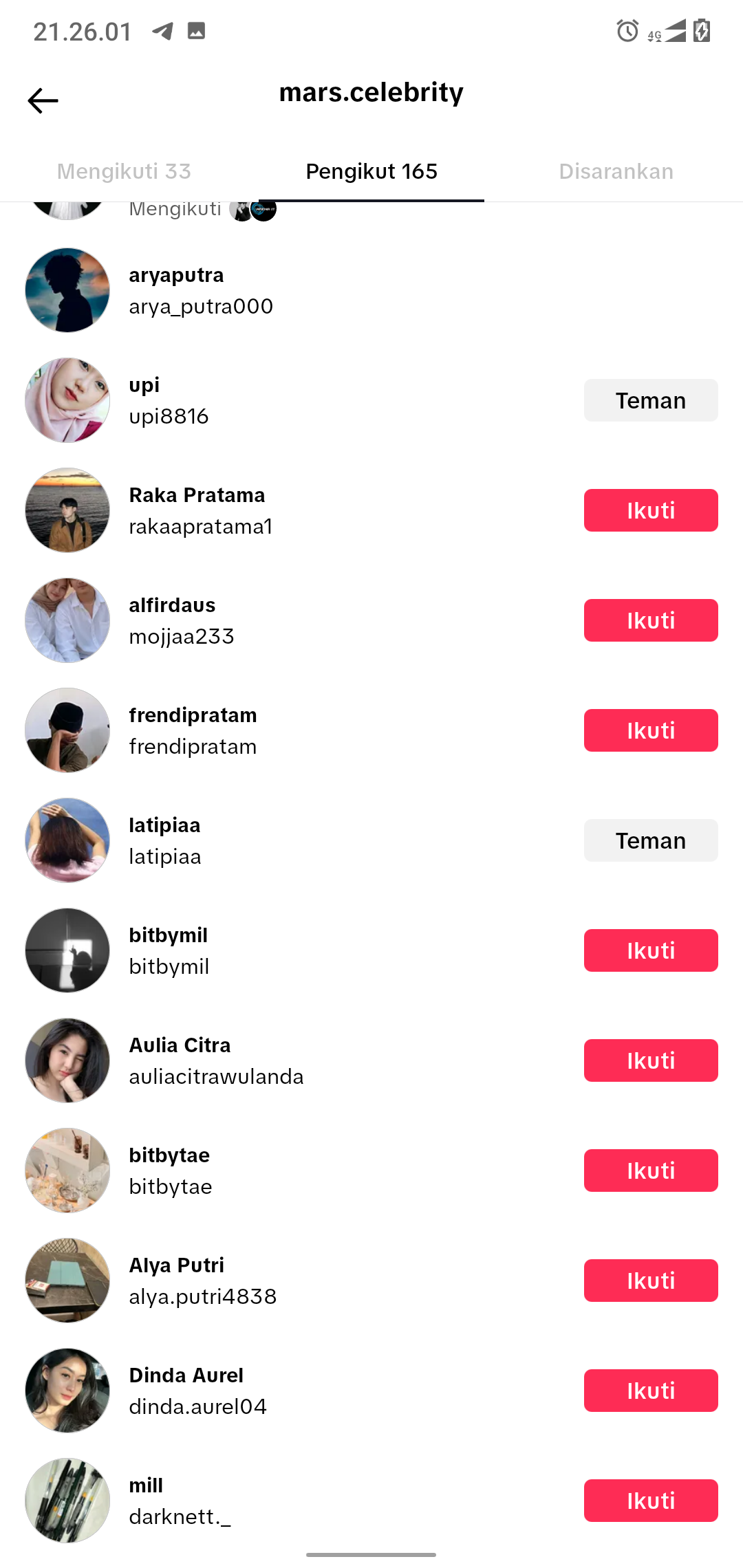Hit Ikuti next to bitbytae
The image size is (743, 1568).
pyautogui.click(x=650, y=1170)
